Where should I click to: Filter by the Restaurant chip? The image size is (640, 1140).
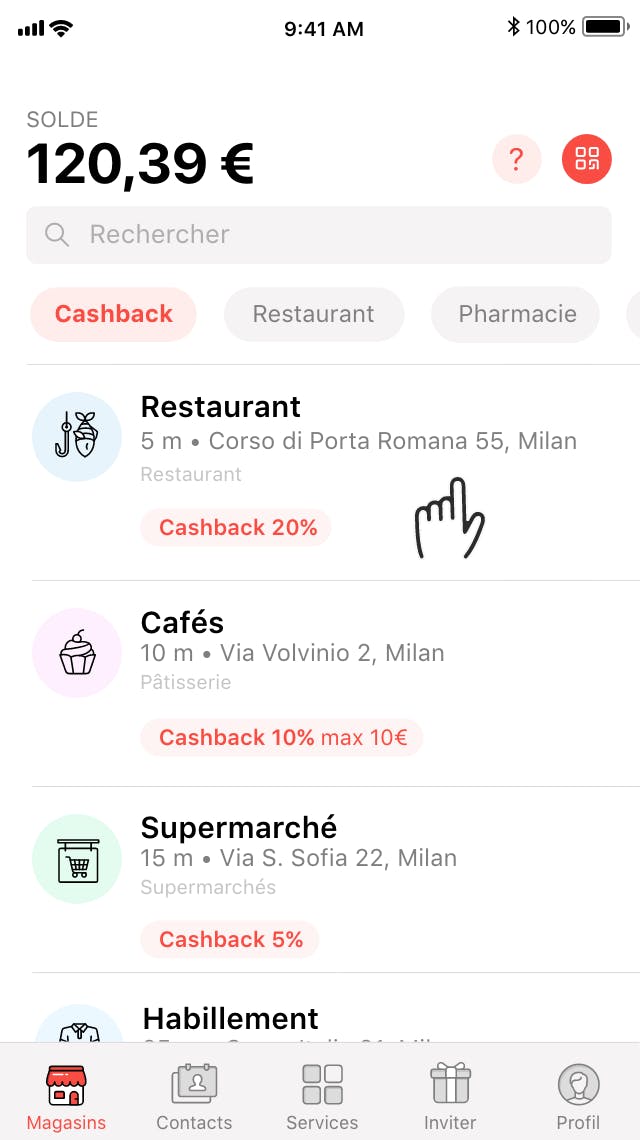tap(313, 314)
